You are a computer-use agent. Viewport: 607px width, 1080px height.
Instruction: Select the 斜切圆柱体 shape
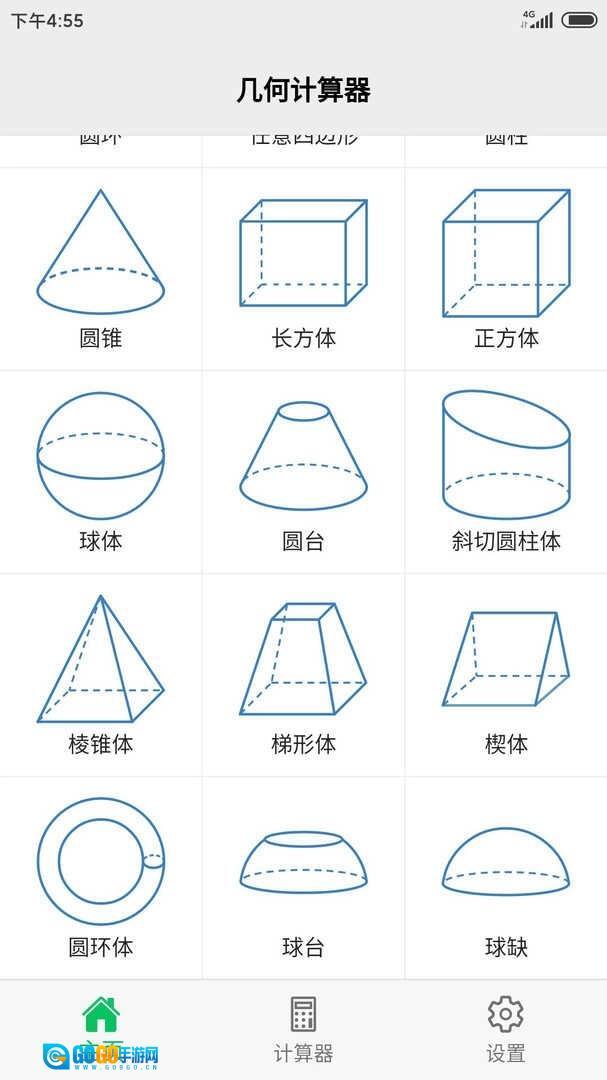pyautogui.click(x=506, y=471)
